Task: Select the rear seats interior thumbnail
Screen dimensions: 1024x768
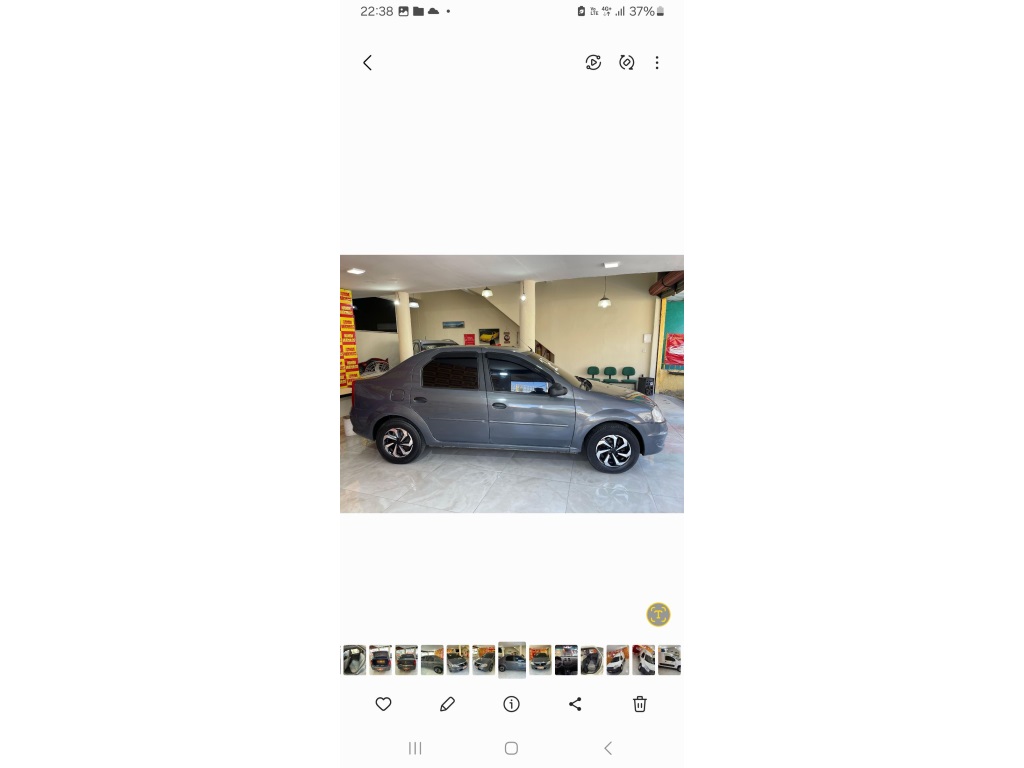Action: click(x=354, y=660)
